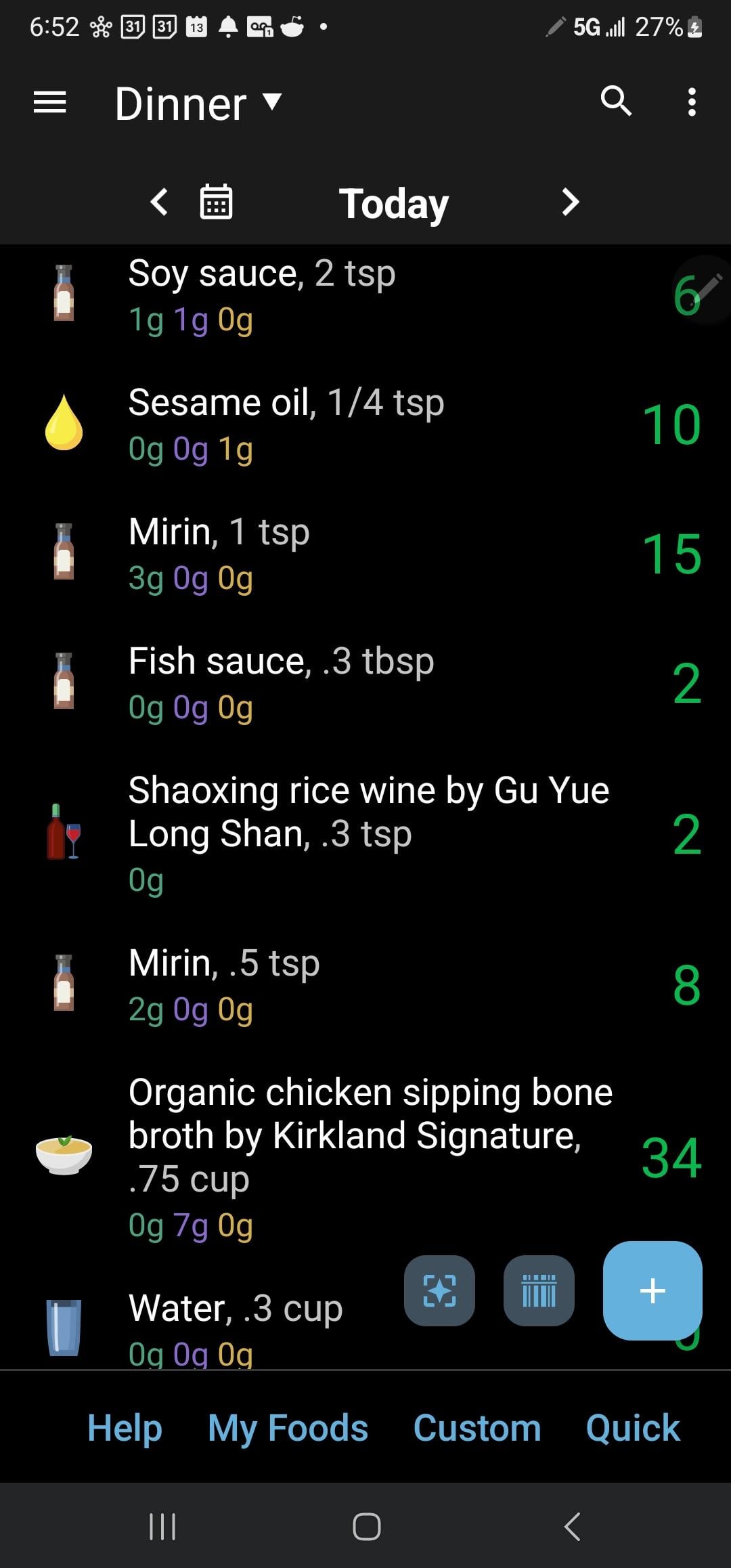Image resolution: width=731 pixels, height=1568 pixels.
Task: Open the Quick add option
Action: pyautogui.click(x=633, y=1428)
